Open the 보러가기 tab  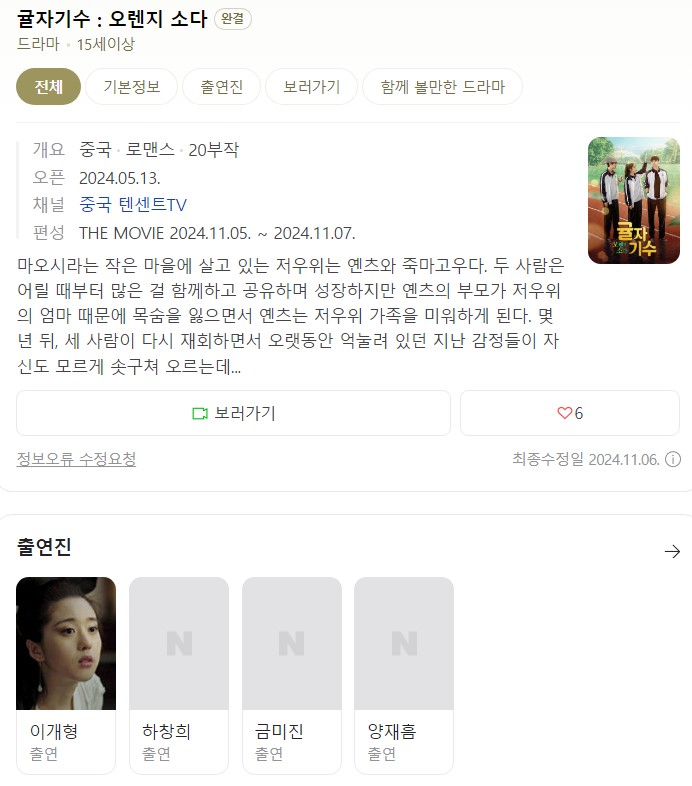click(x=311, y=87)
